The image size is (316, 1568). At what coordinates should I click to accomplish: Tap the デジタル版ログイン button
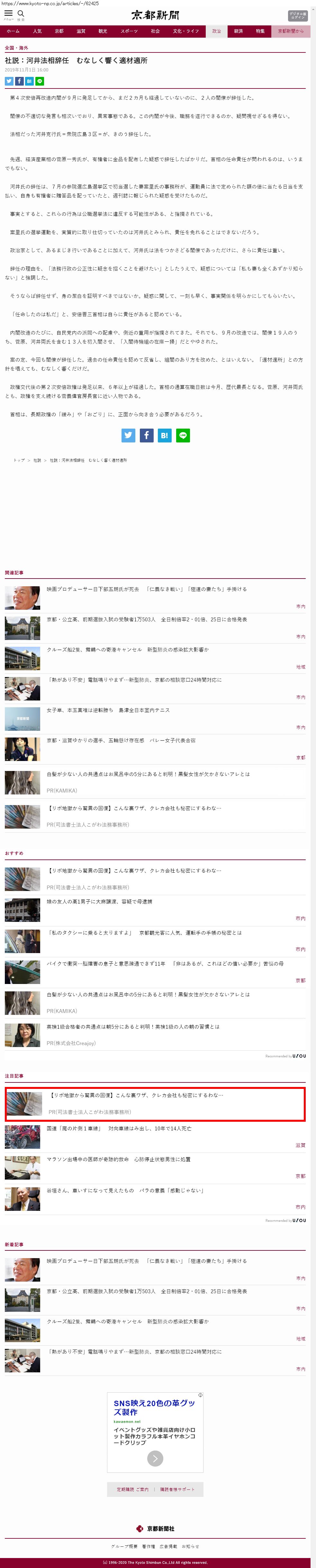pyautogui.click(x=297, y=16)
